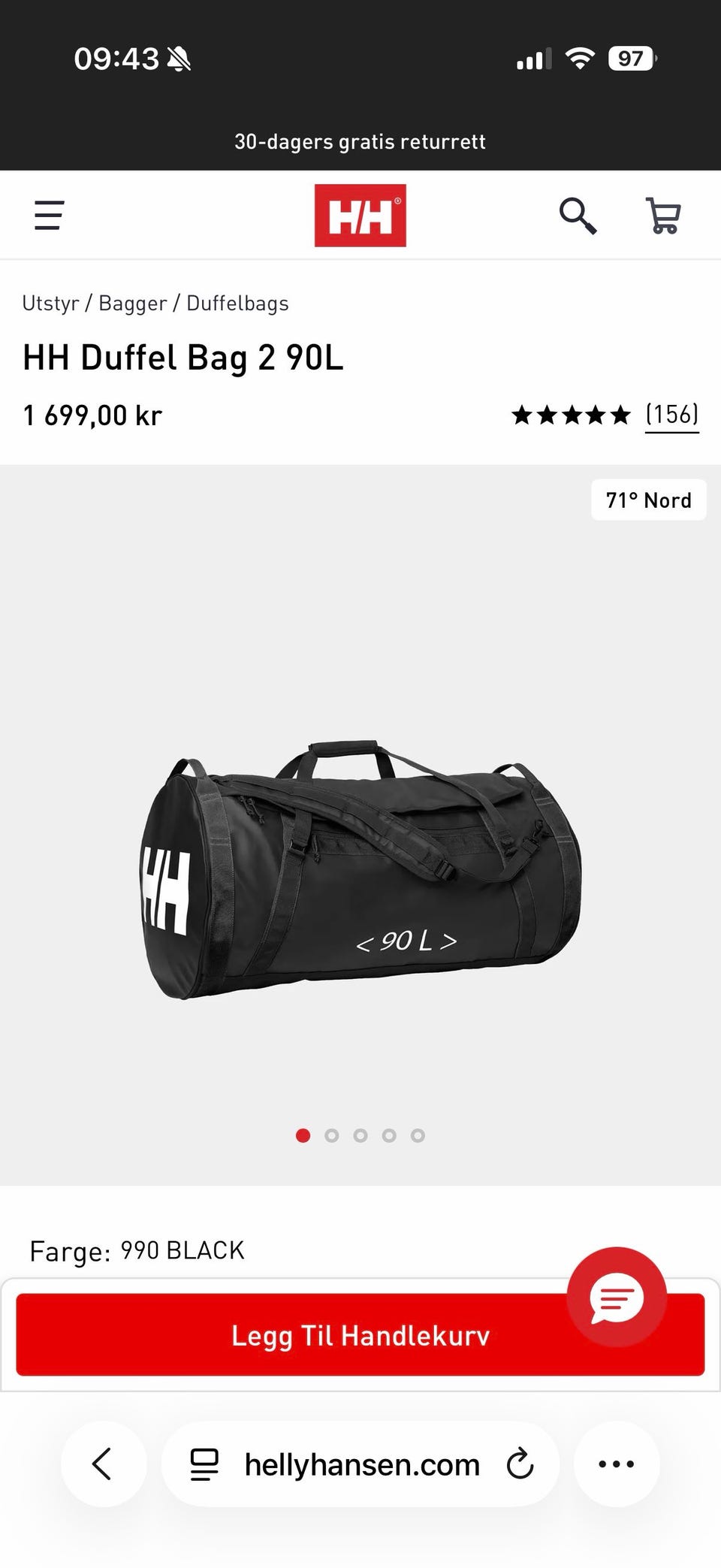721x1568 pixels.
Task: Open the hamburger menu
Action: 49,216
